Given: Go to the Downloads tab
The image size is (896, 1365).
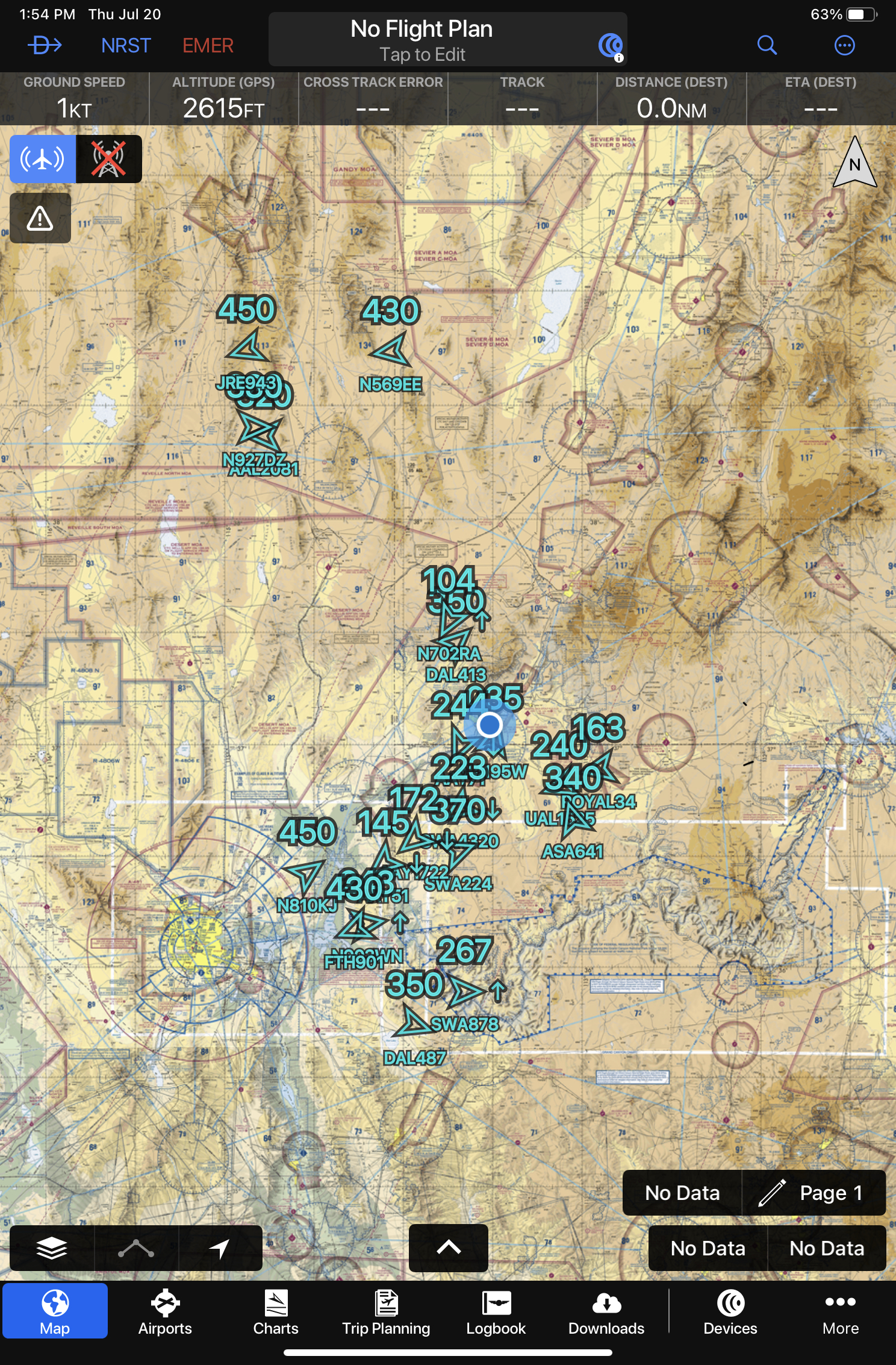Looking at the screenshot, I should (606, 1312).
